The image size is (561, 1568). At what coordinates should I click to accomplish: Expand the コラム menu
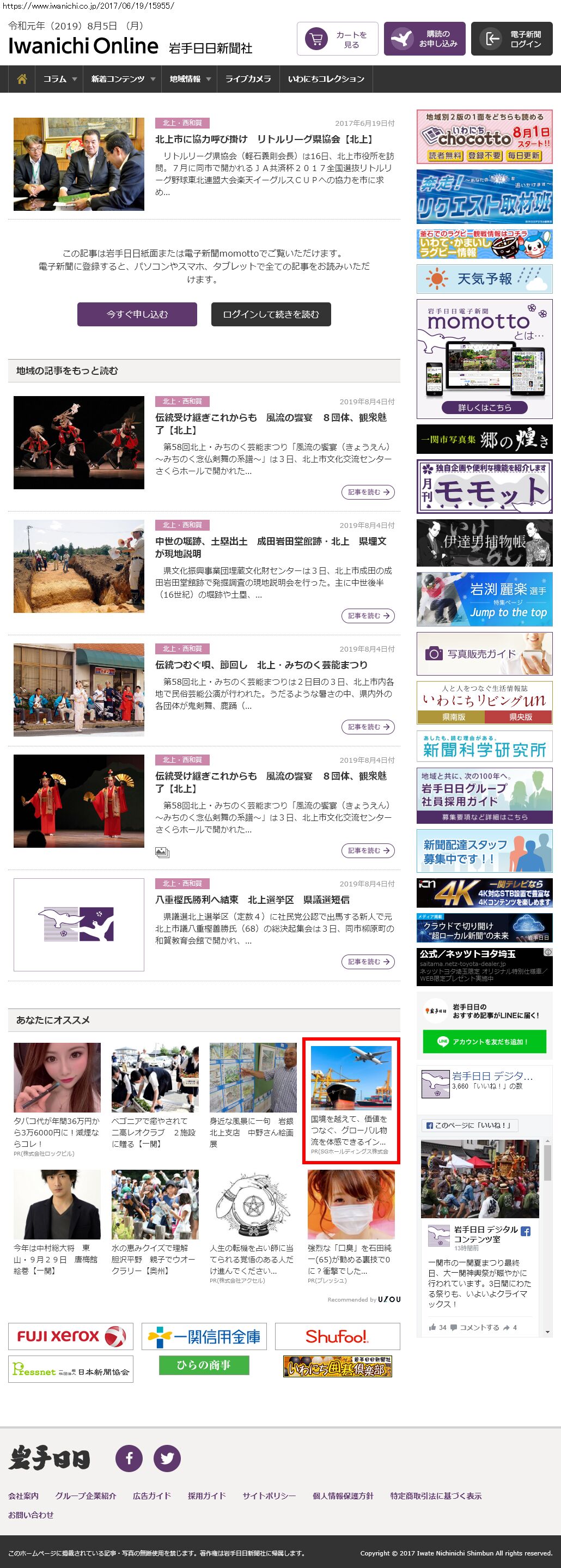(x=59, y=79)
